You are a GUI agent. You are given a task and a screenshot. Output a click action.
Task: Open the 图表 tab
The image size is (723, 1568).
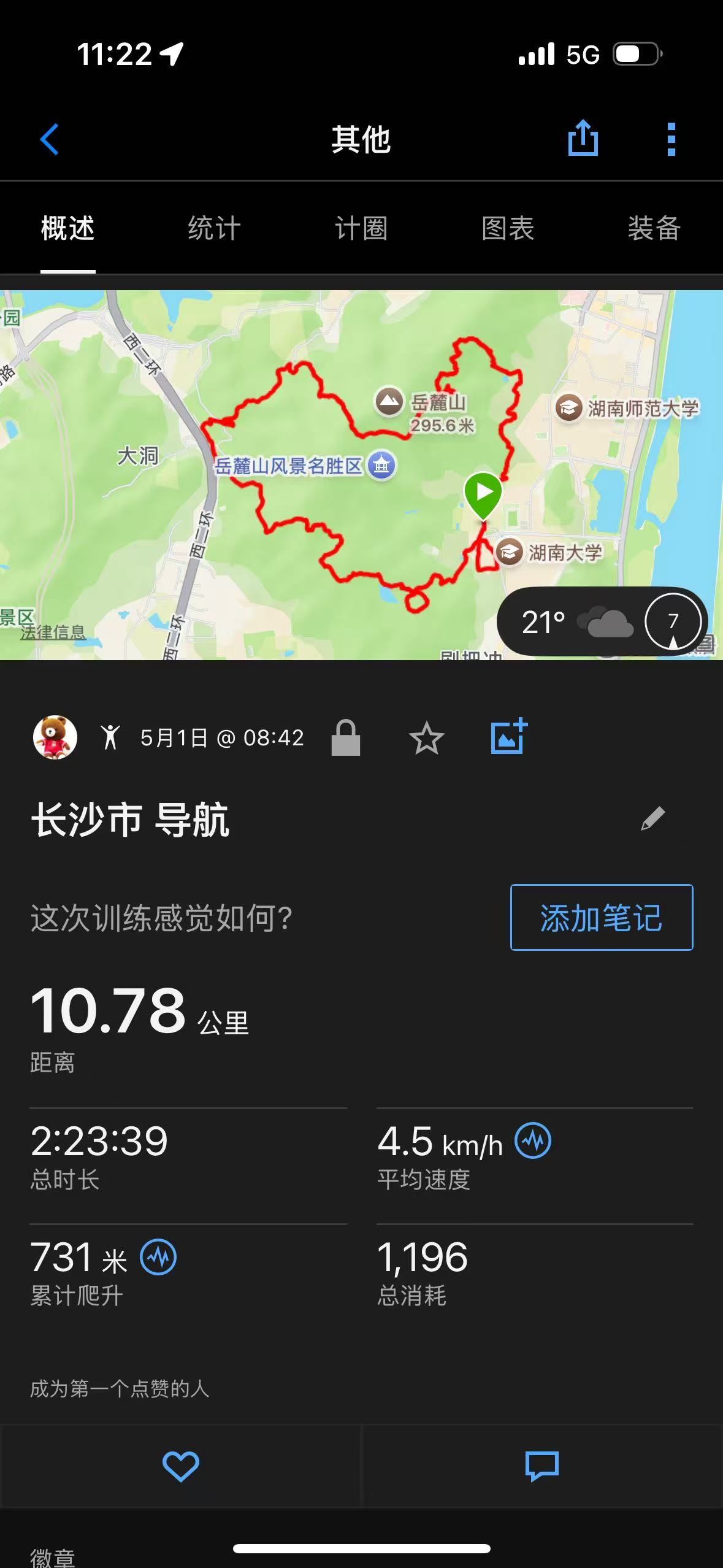[x=508, y=228]
